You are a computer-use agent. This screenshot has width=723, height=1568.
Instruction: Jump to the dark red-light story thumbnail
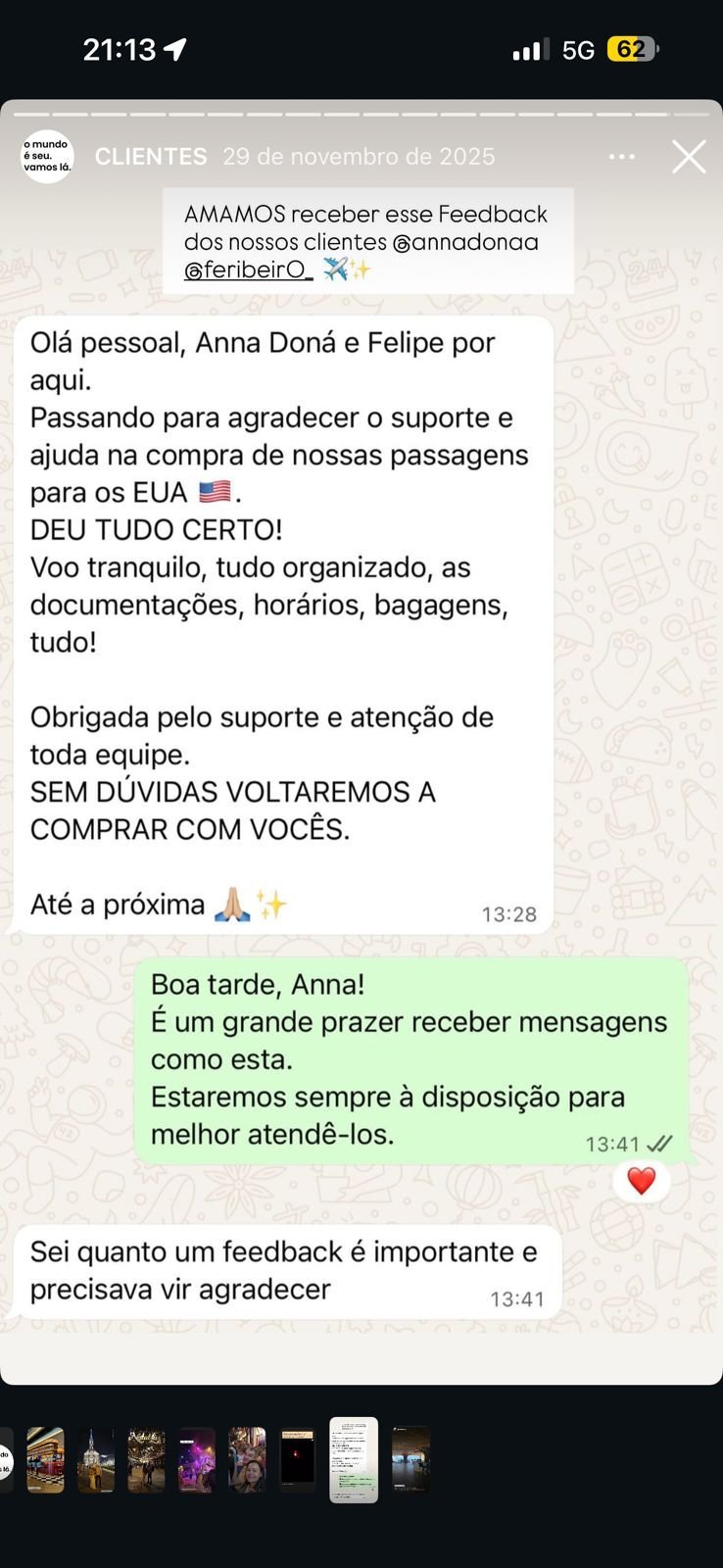298,1460
